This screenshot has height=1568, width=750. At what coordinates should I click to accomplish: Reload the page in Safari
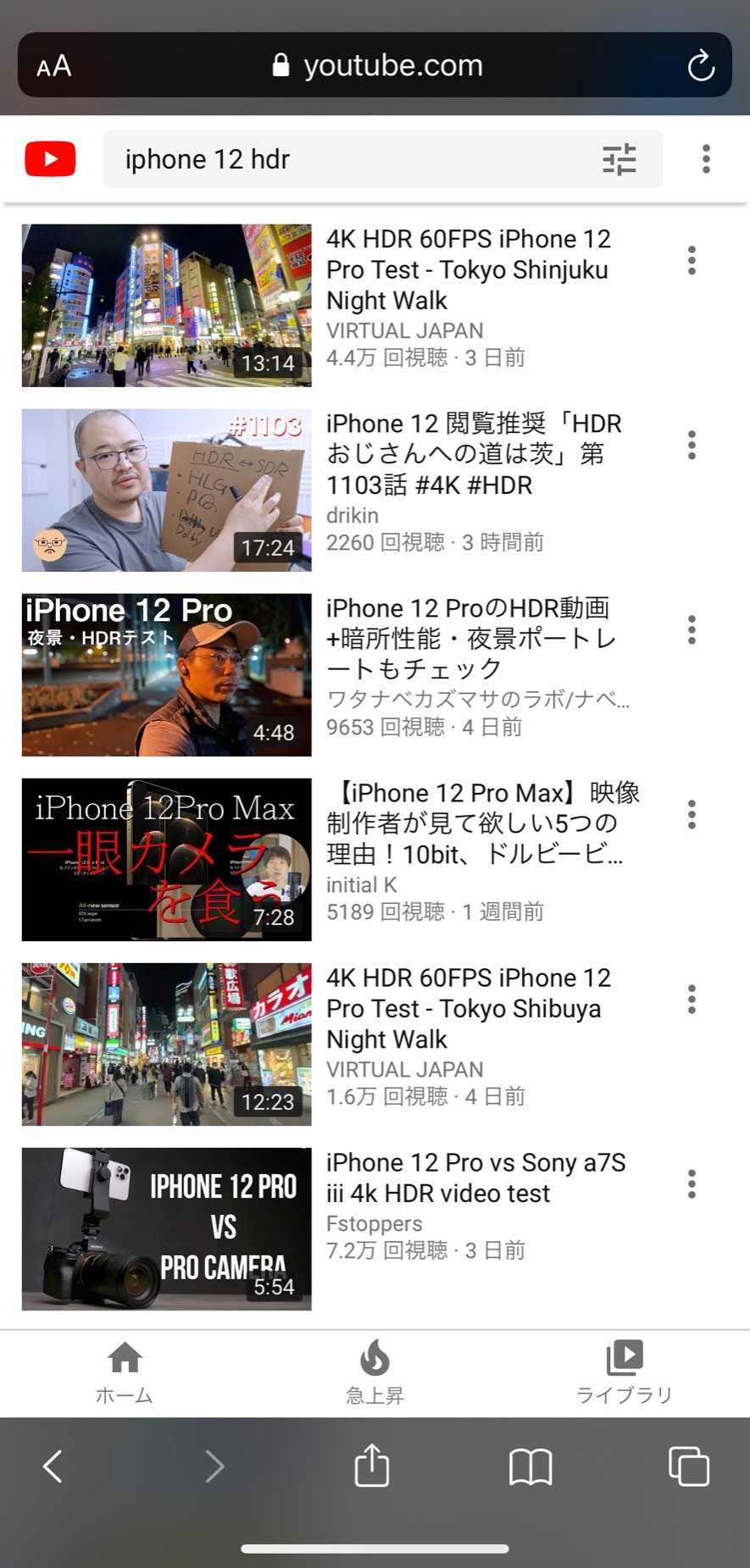(x=701, y=65)
